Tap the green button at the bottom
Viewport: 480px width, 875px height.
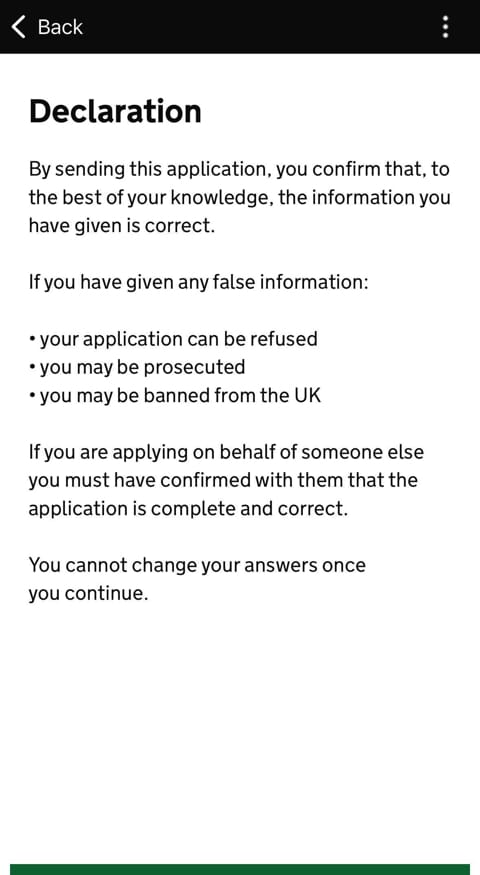coord(240,869)
